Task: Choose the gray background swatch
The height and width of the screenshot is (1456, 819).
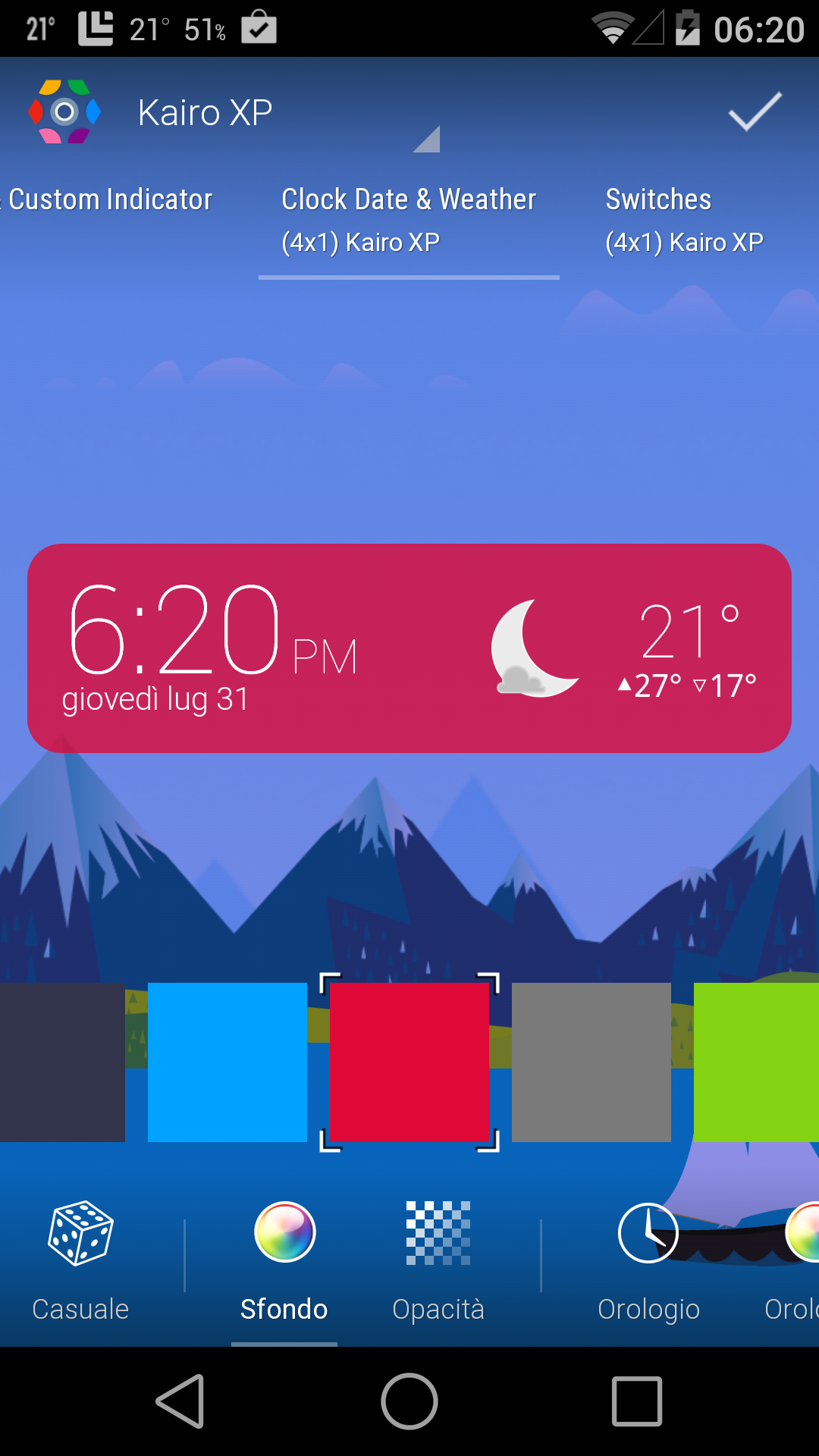Action: (591, 1062)
